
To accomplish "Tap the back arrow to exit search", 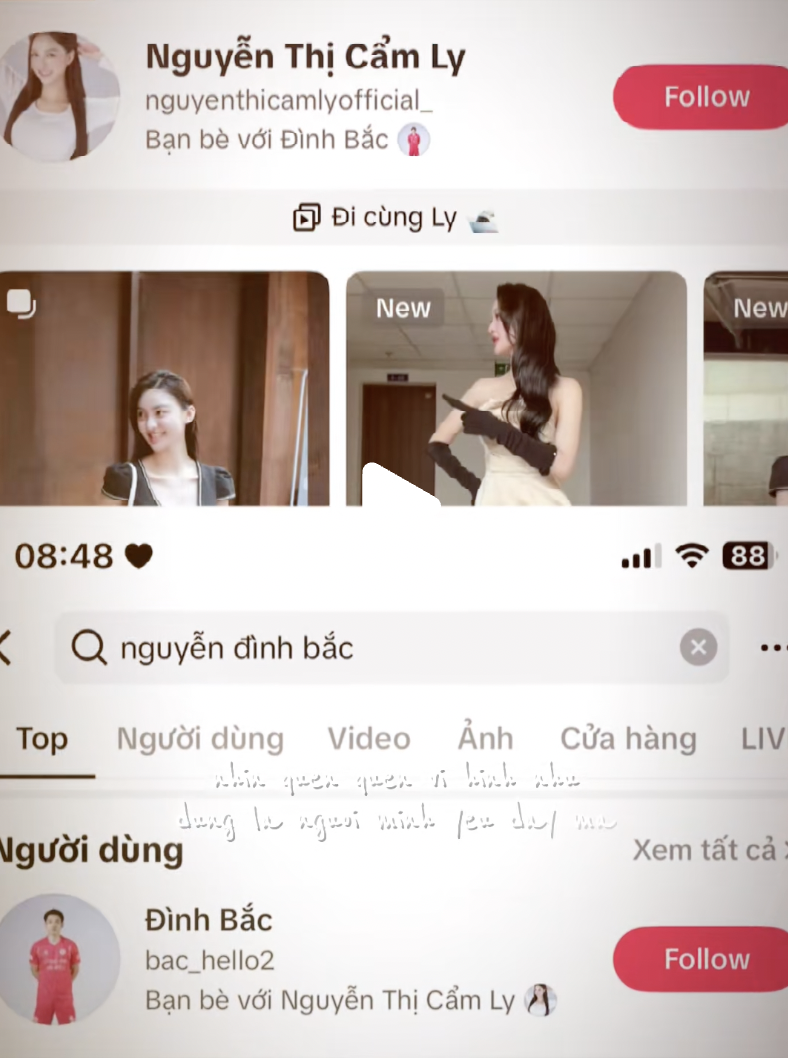I will point(7,647).
